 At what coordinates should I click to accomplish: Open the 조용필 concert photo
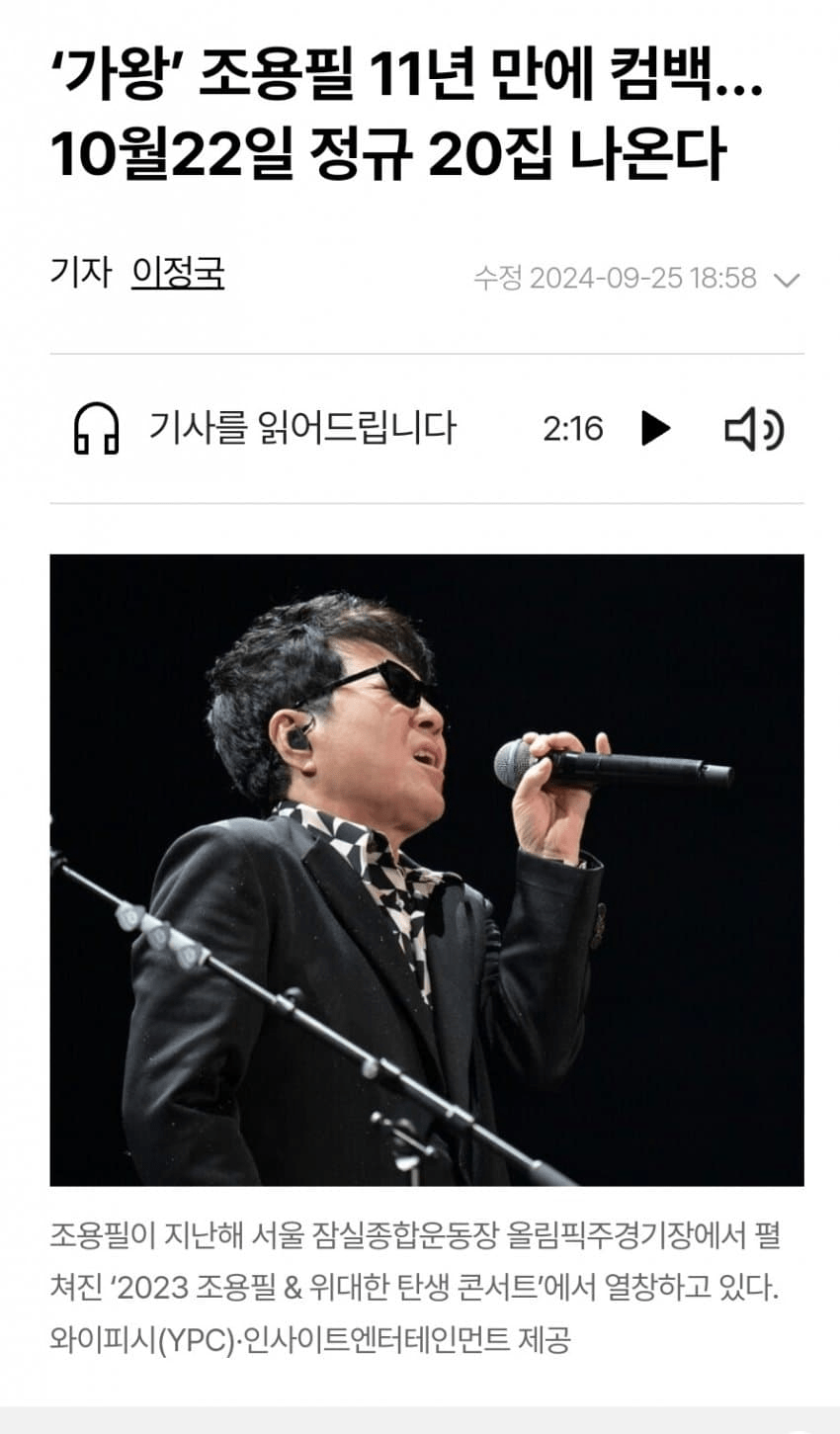426,870
